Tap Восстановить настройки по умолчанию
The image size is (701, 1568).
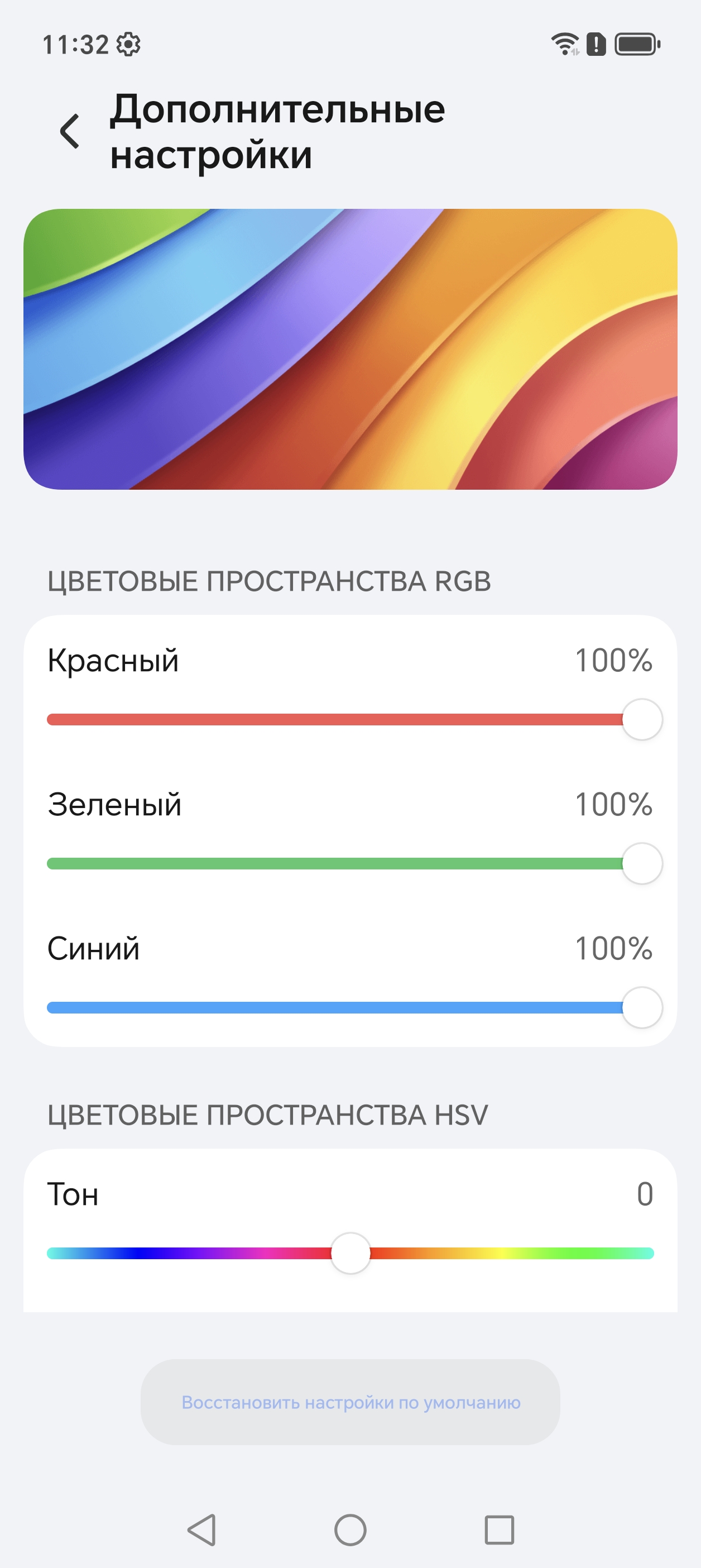350,1403
